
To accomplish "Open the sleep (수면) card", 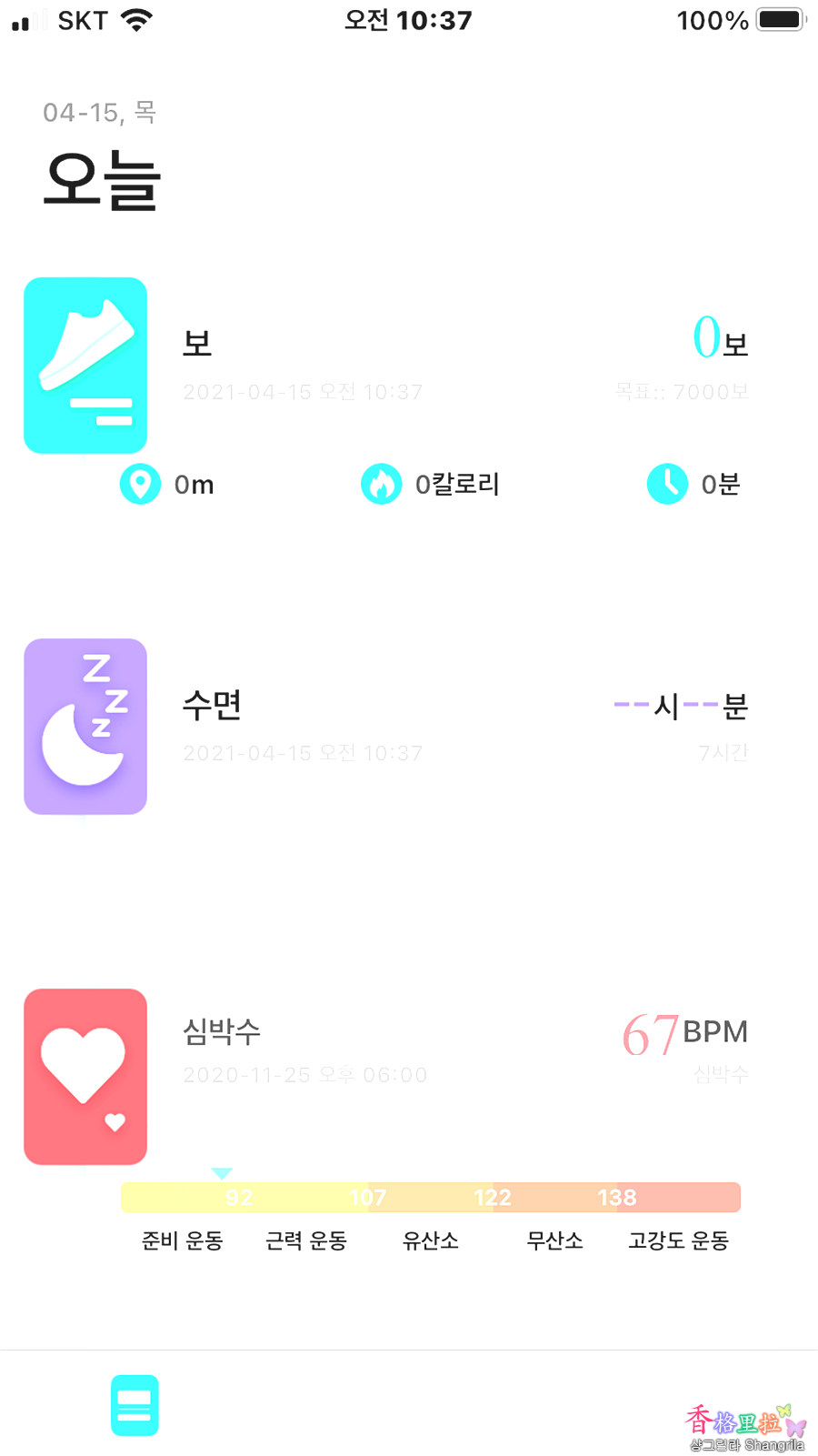I will pos(409,727).
